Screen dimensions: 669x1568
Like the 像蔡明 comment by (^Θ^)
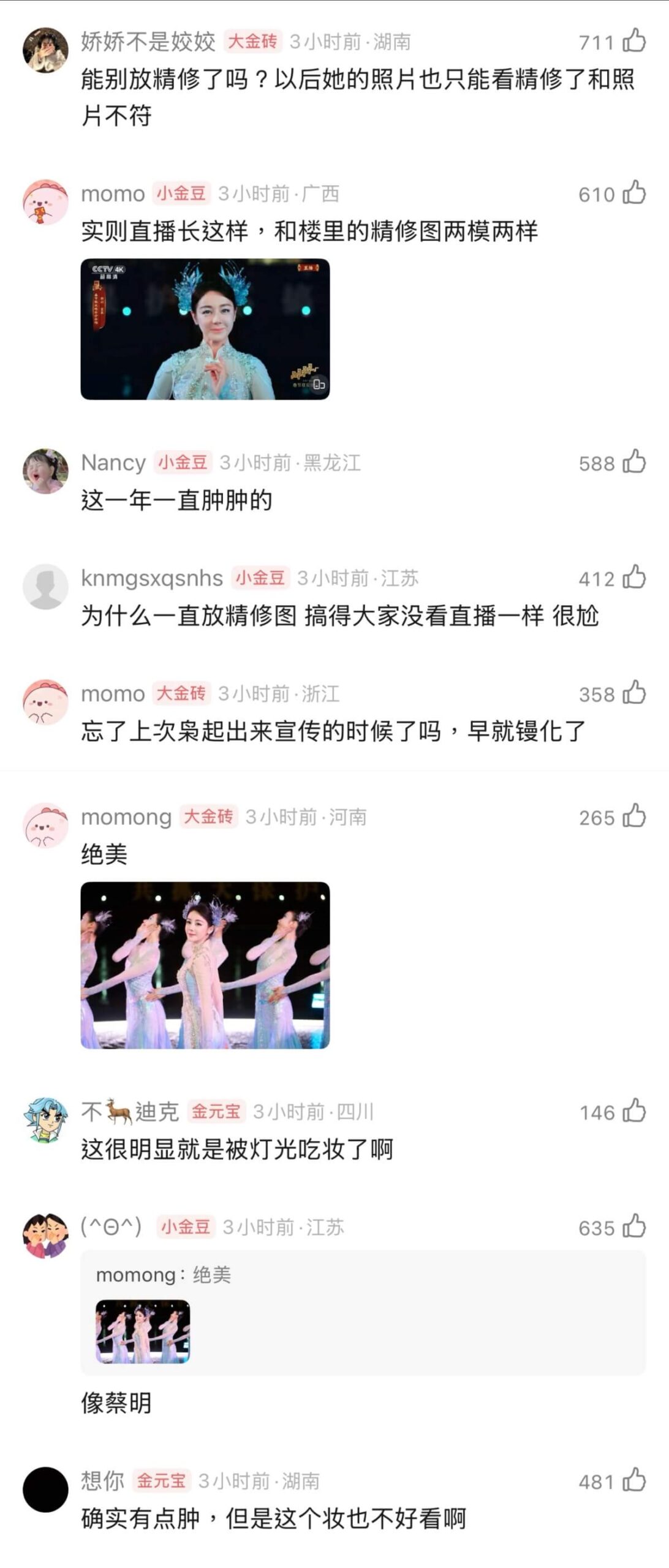(x=634, y=1227)
